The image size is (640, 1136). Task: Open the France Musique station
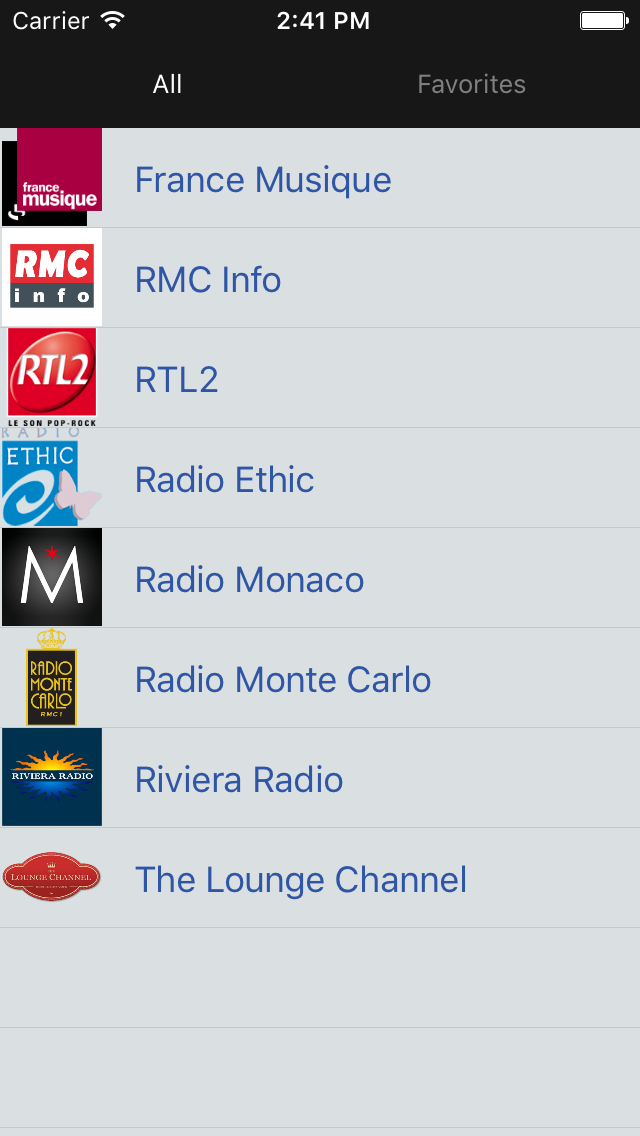click(x=263, y=180)
